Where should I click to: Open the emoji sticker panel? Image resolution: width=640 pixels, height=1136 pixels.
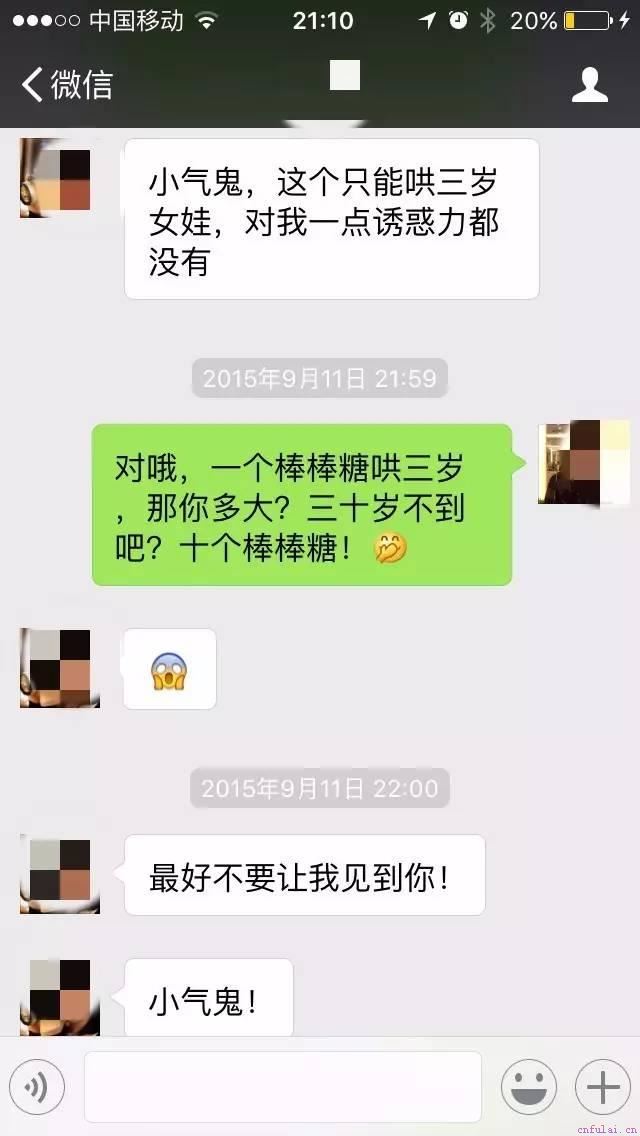(528, 1087)
